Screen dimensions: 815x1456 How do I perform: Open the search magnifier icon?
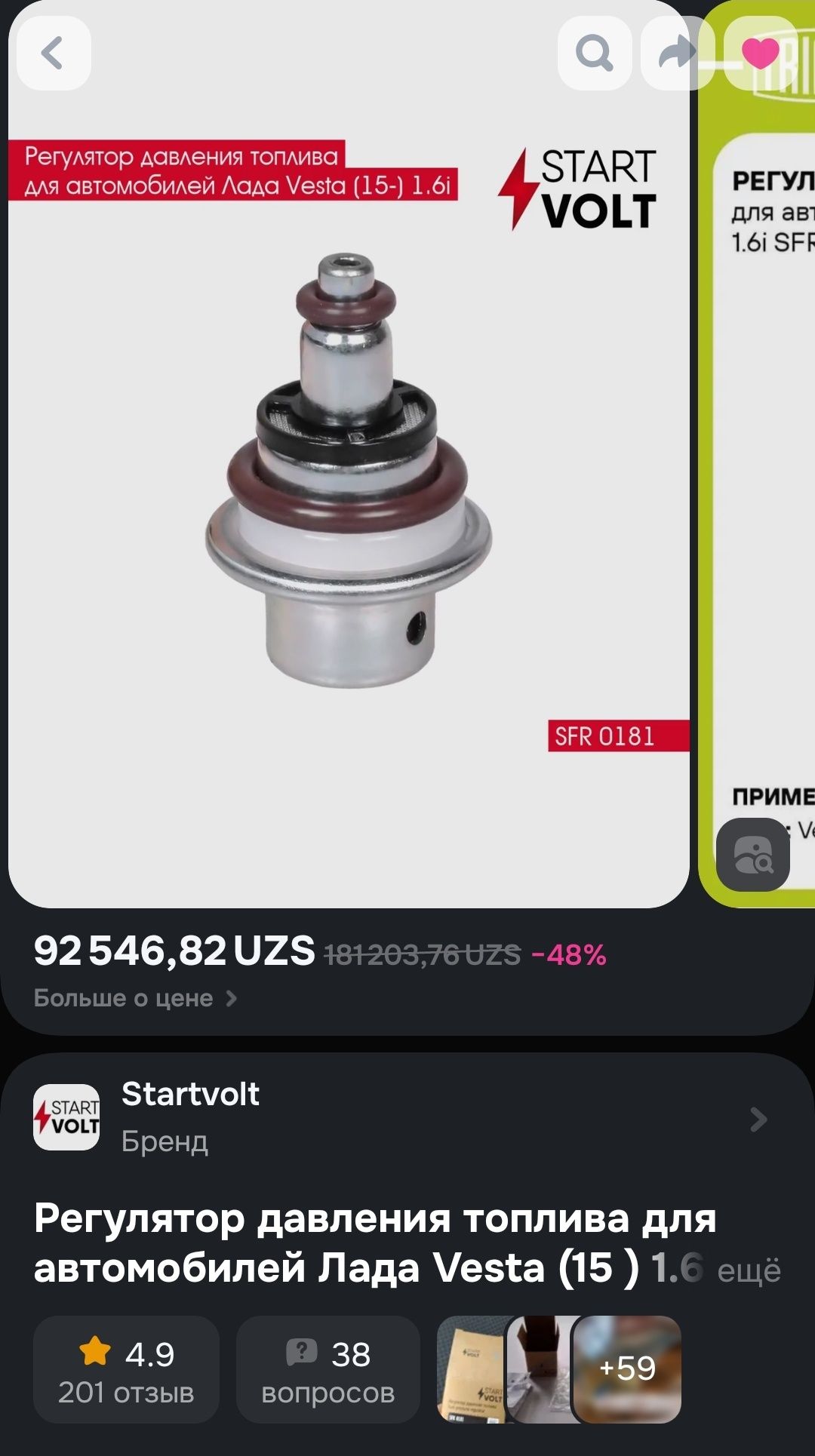pos(594,54)
